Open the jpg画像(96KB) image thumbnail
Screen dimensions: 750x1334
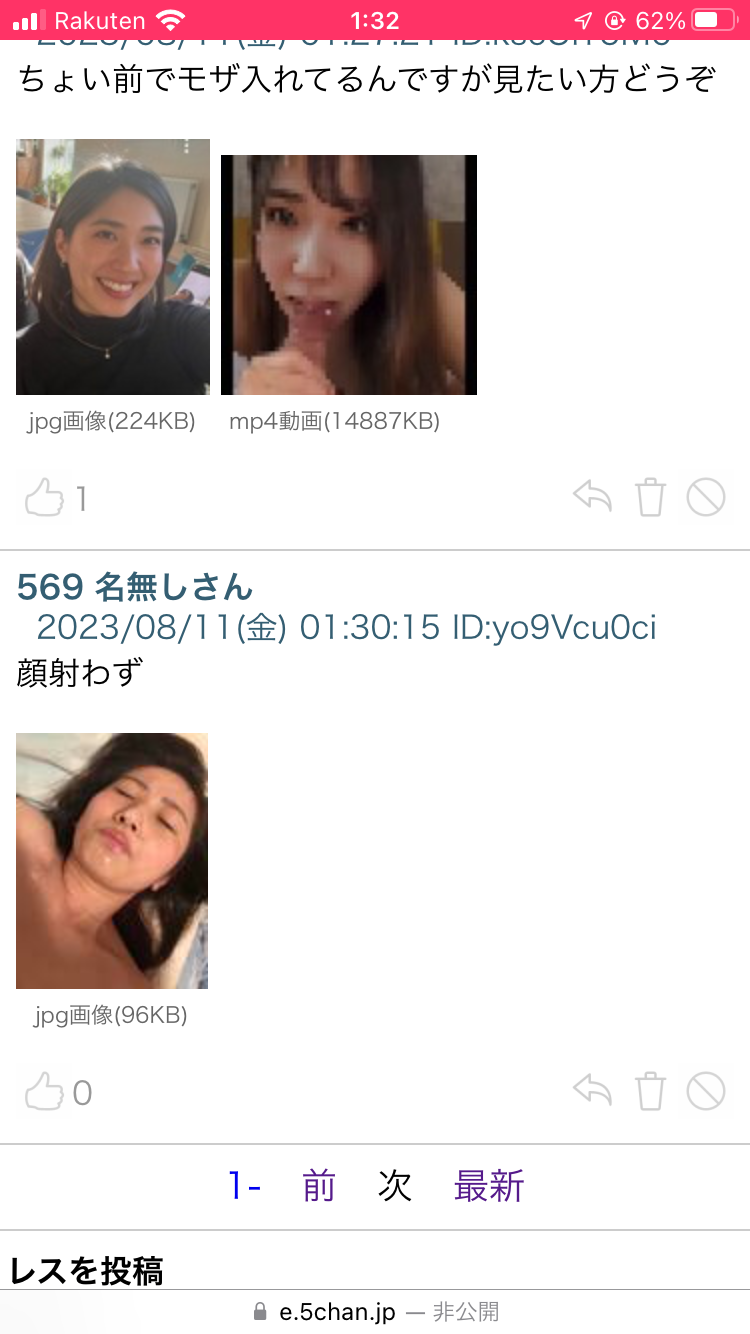111,860
